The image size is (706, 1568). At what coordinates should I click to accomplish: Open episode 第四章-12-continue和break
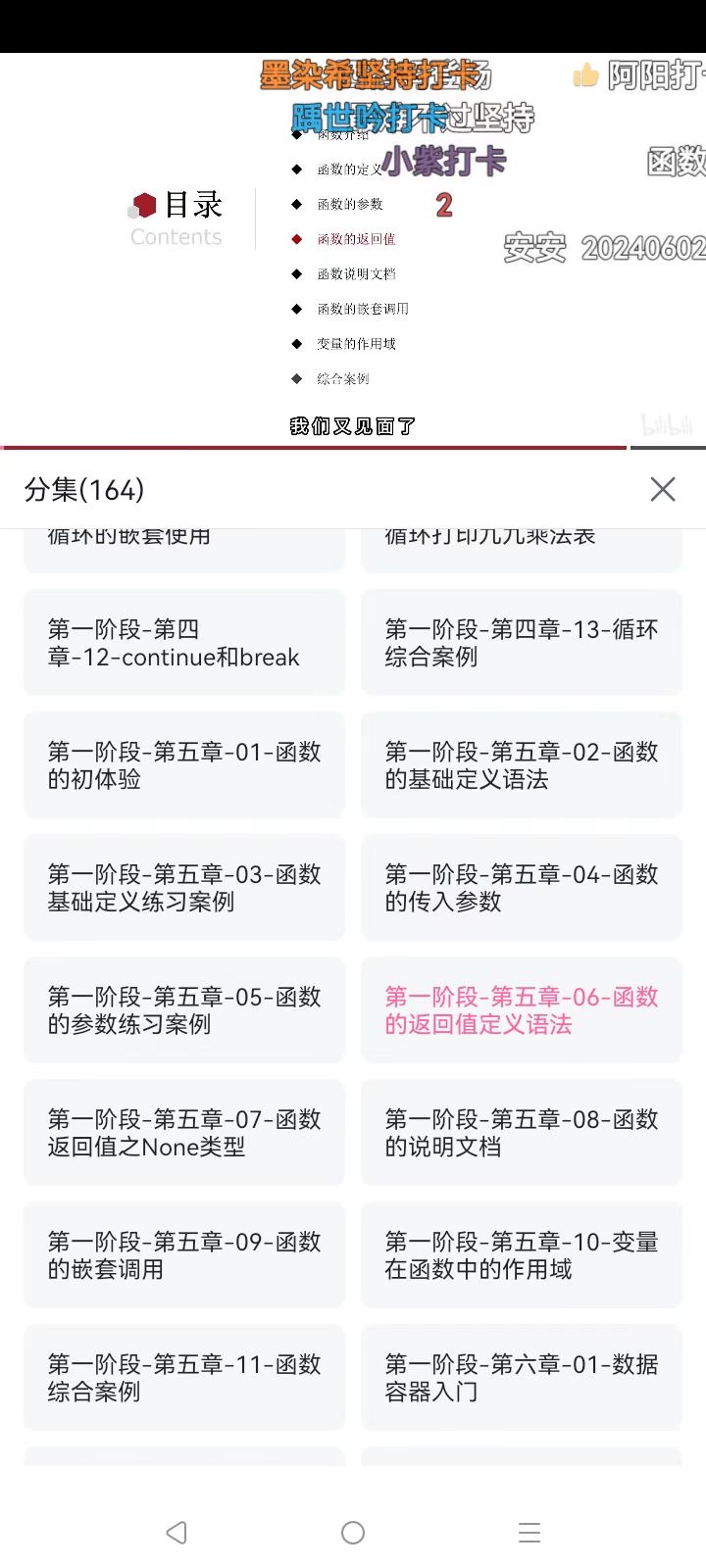click(x=184, y=643)
